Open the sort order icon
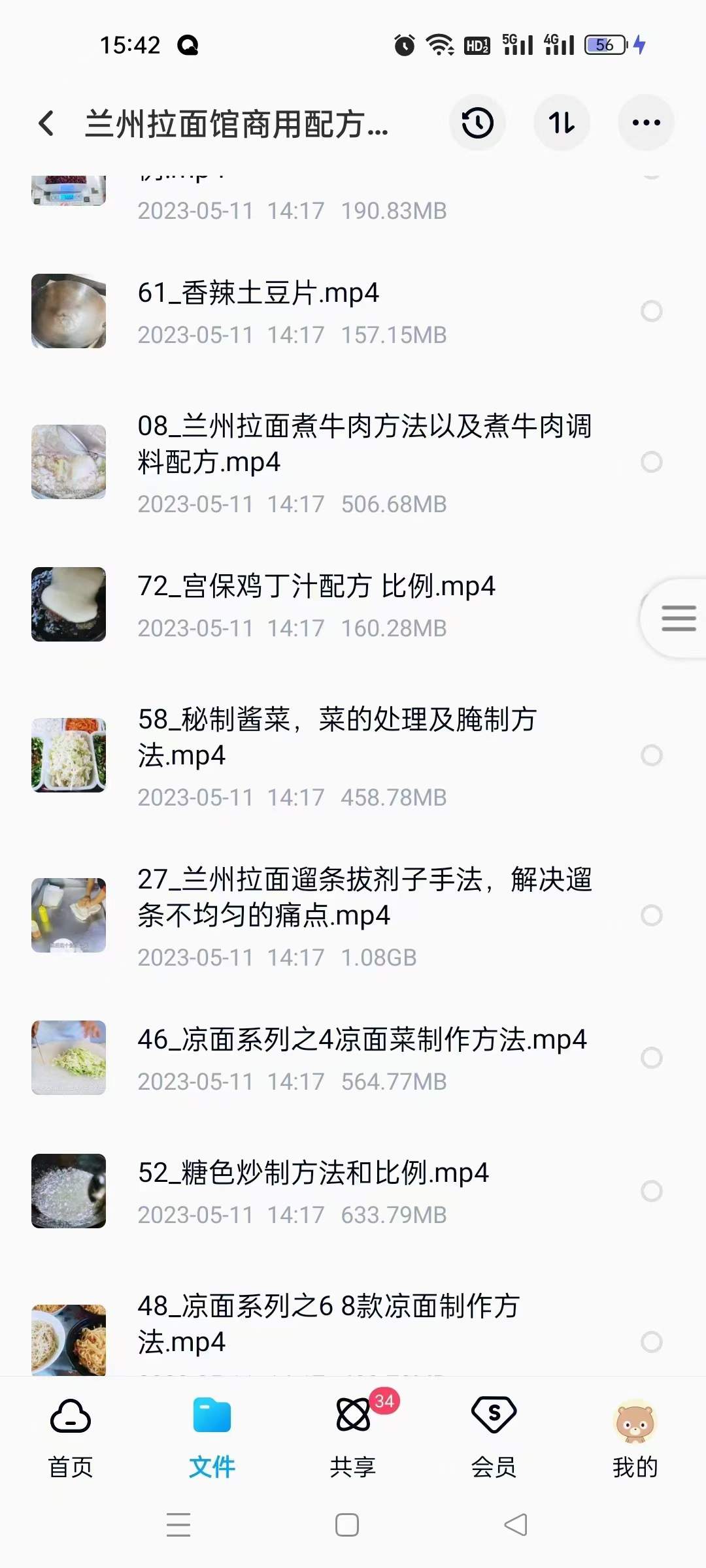 click(x=561, y=122)
